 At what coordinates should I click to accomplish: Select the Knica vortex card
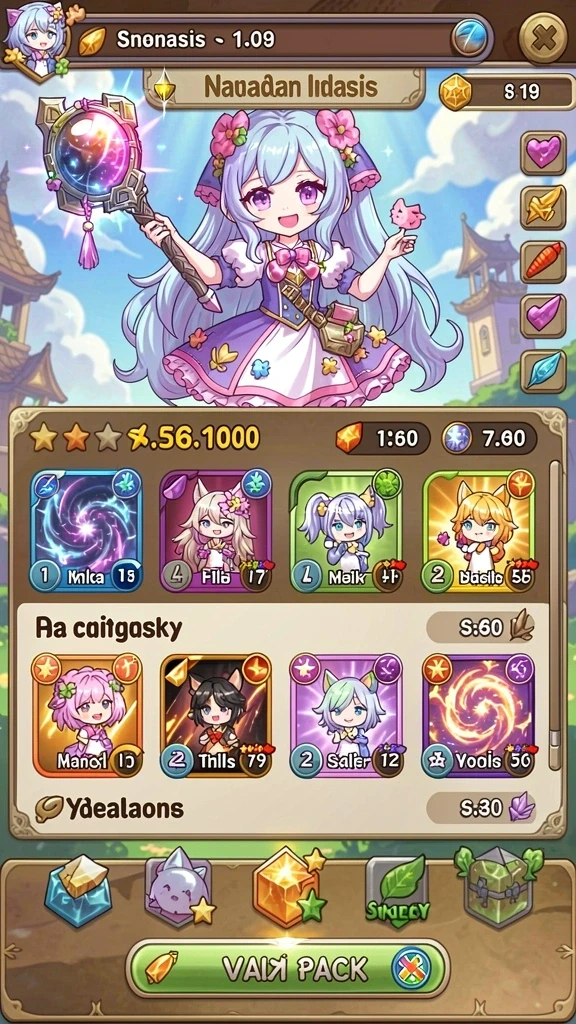[86, 530]
